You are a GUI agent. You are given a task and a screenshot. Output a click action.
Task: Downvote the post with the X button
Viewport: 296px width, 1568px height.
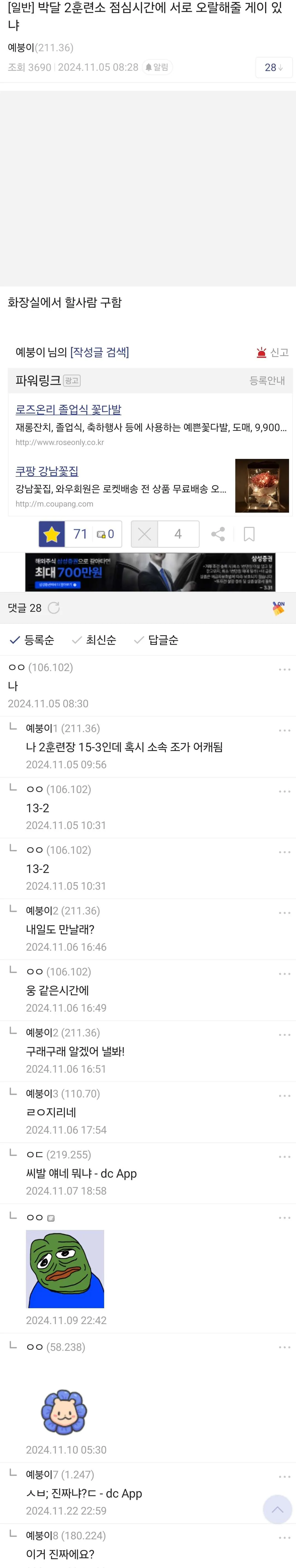click(x=144, y=534)
